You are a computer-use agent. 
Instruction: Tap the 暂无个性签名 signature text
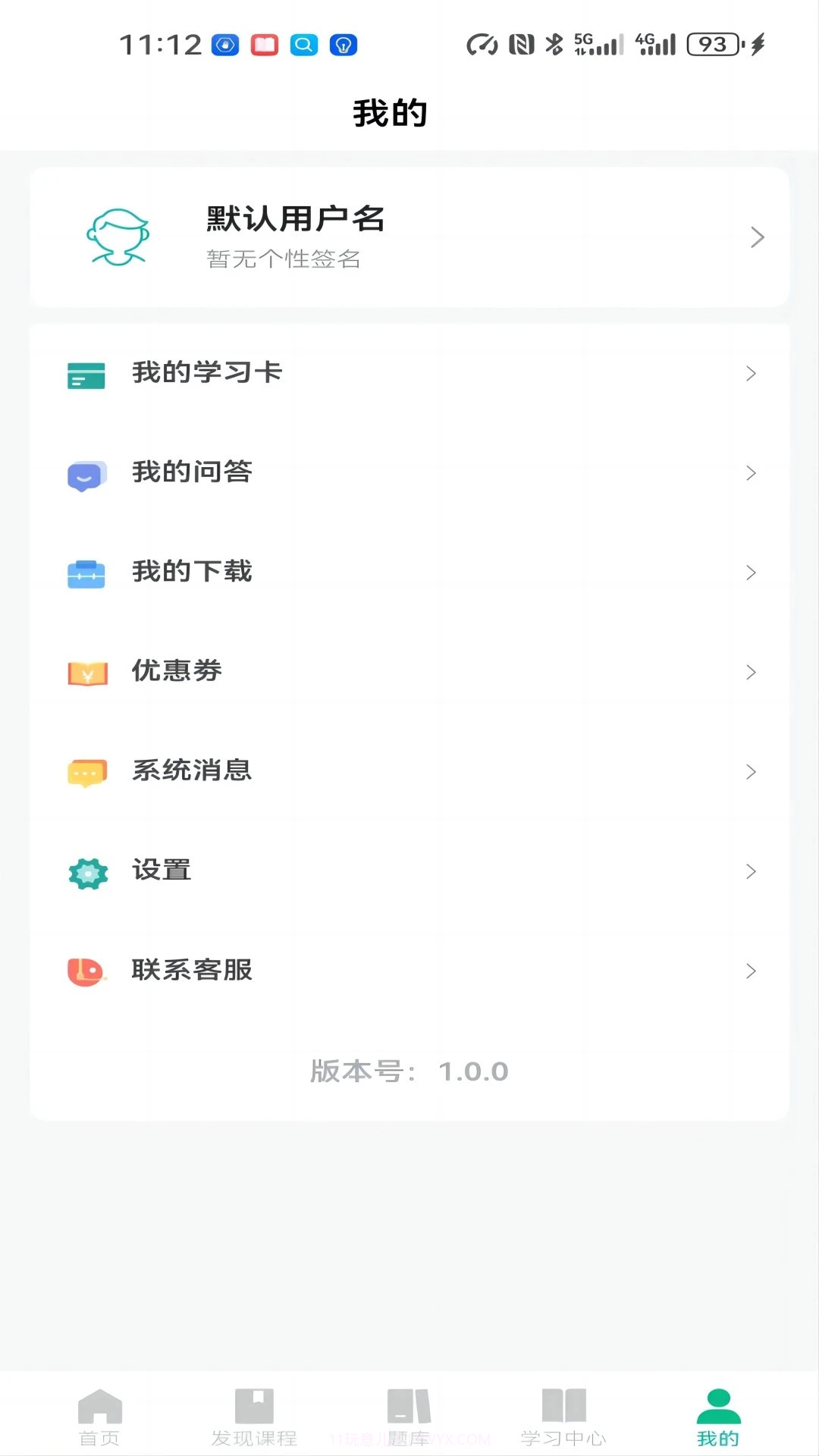pos(284,260)
